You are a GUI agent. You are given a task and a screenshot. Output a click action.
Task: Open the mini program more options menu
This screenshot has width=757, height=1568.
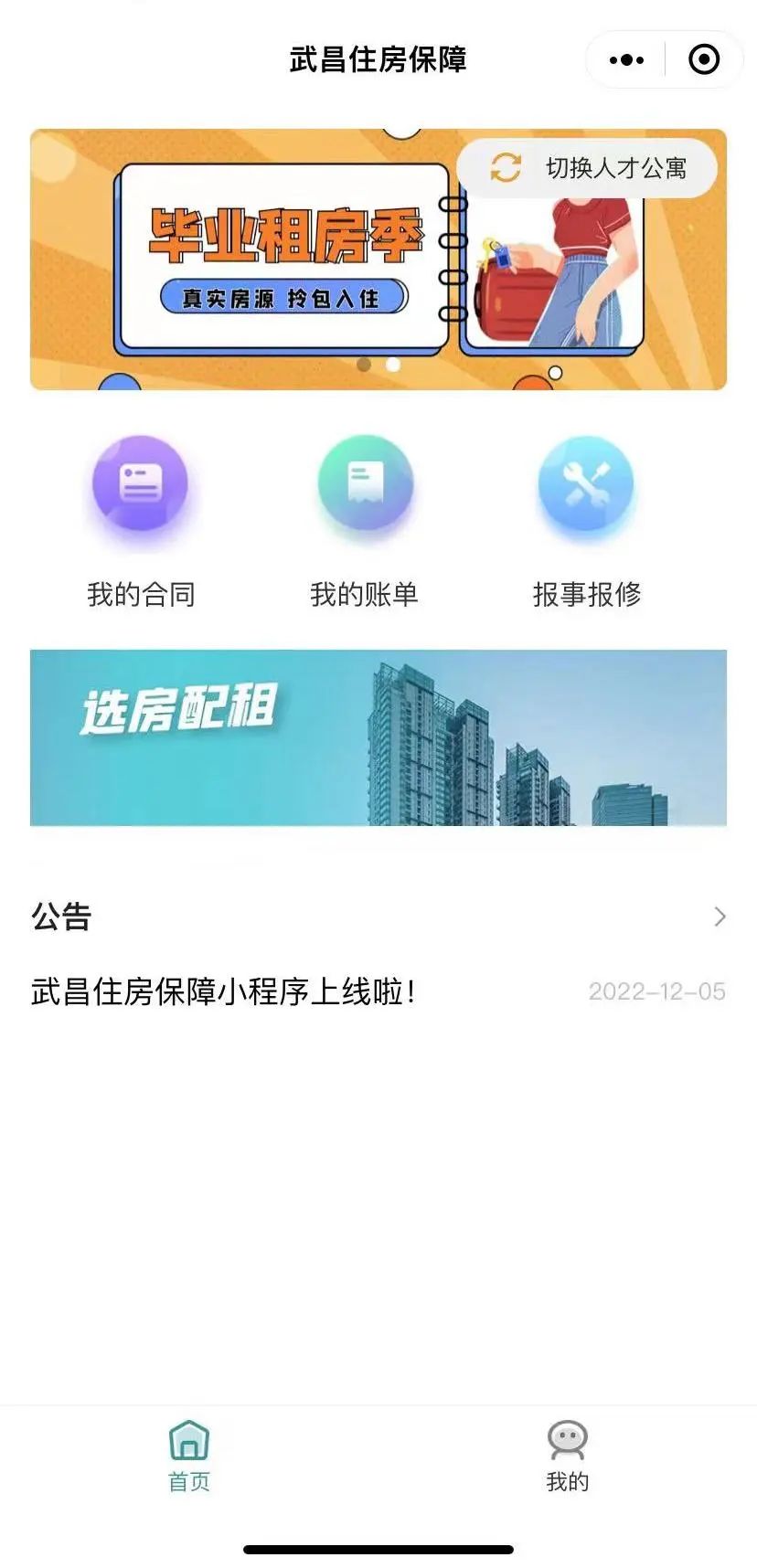(626, 60)
